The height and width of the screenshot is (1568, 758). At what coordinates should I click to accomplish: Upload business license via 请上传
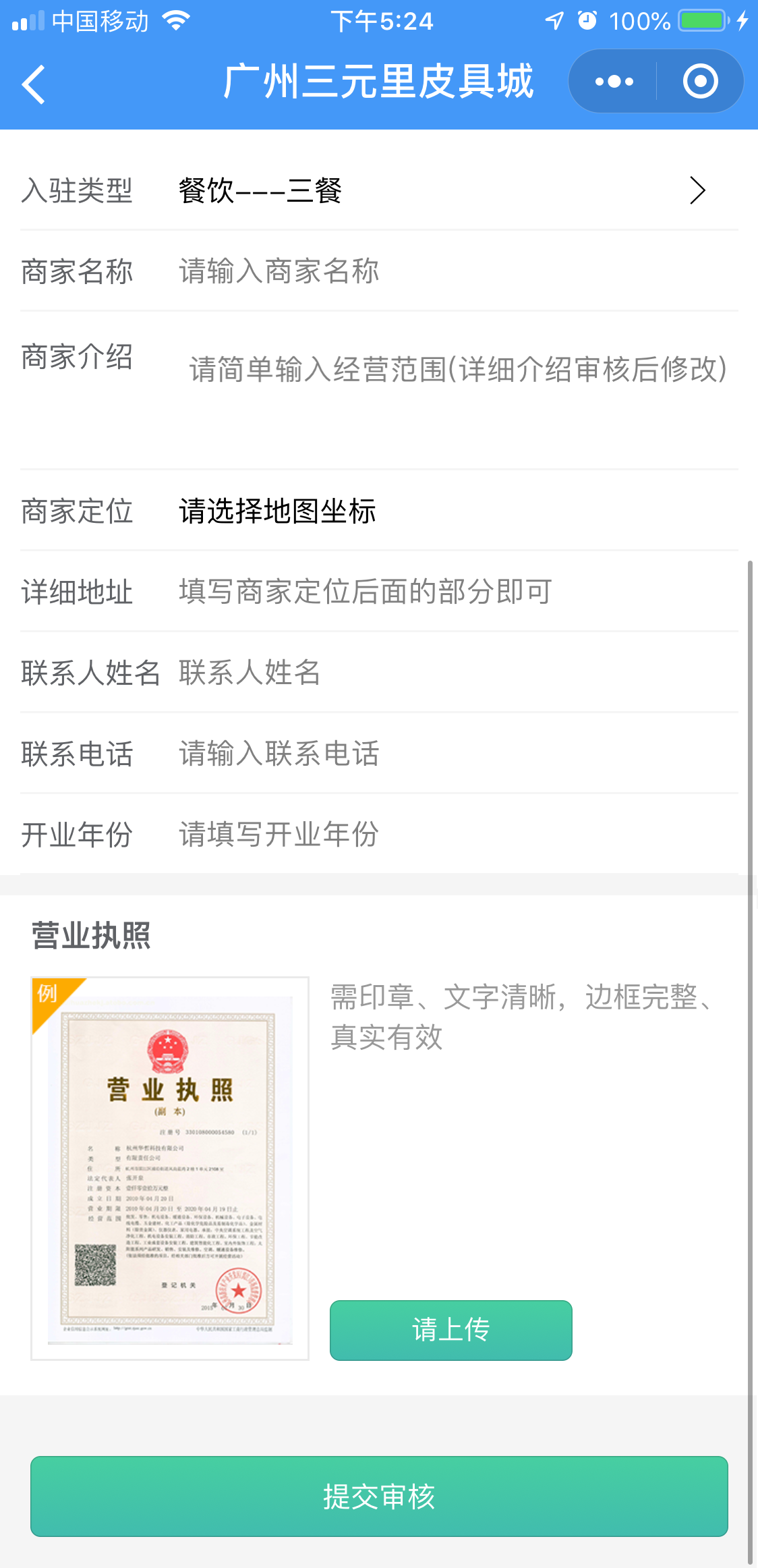[x=450, y=1330]
